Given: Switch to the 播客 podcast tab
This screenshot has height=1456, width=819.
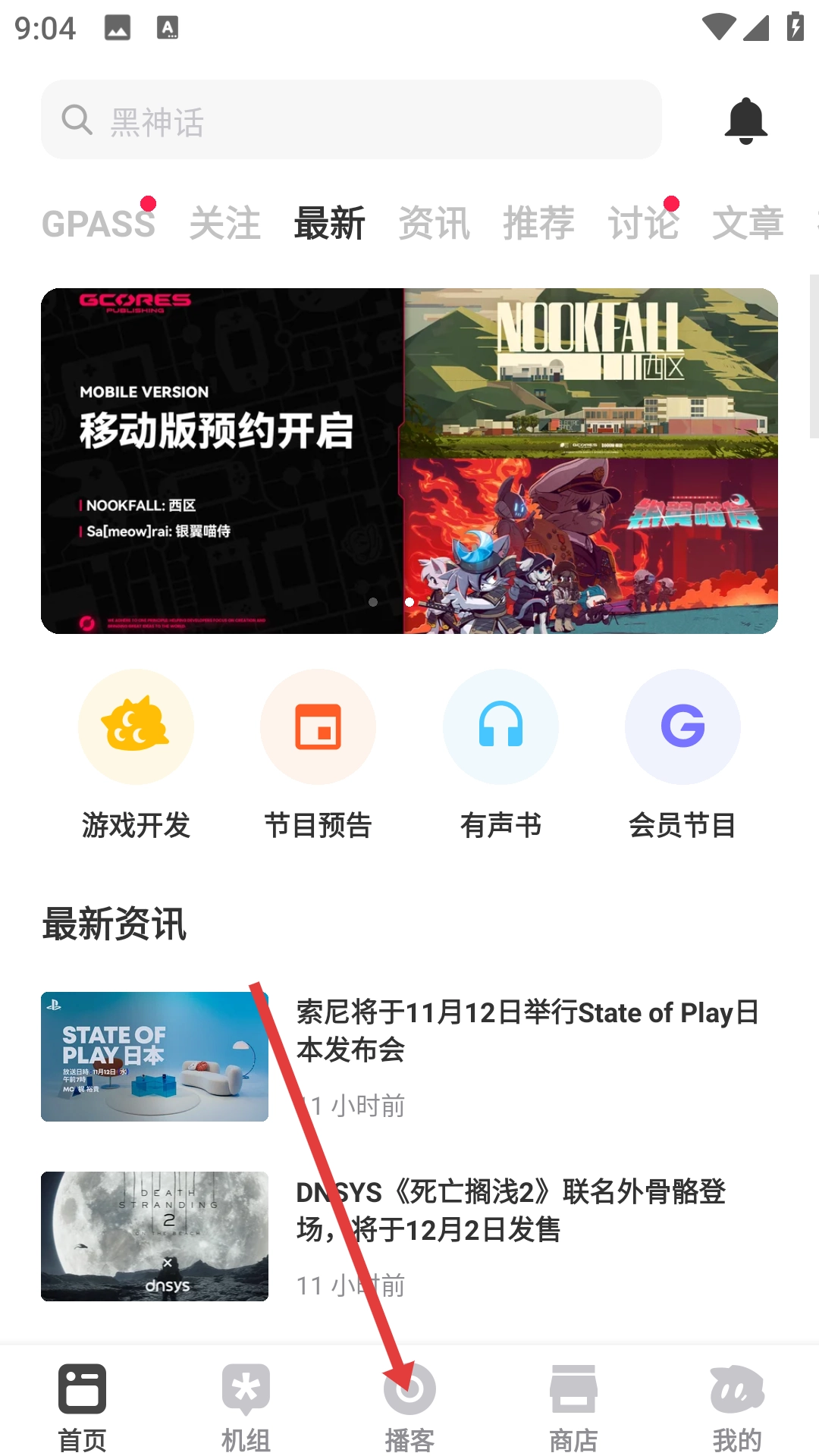Looking at the screenshot, I should tap(409, 1407).
